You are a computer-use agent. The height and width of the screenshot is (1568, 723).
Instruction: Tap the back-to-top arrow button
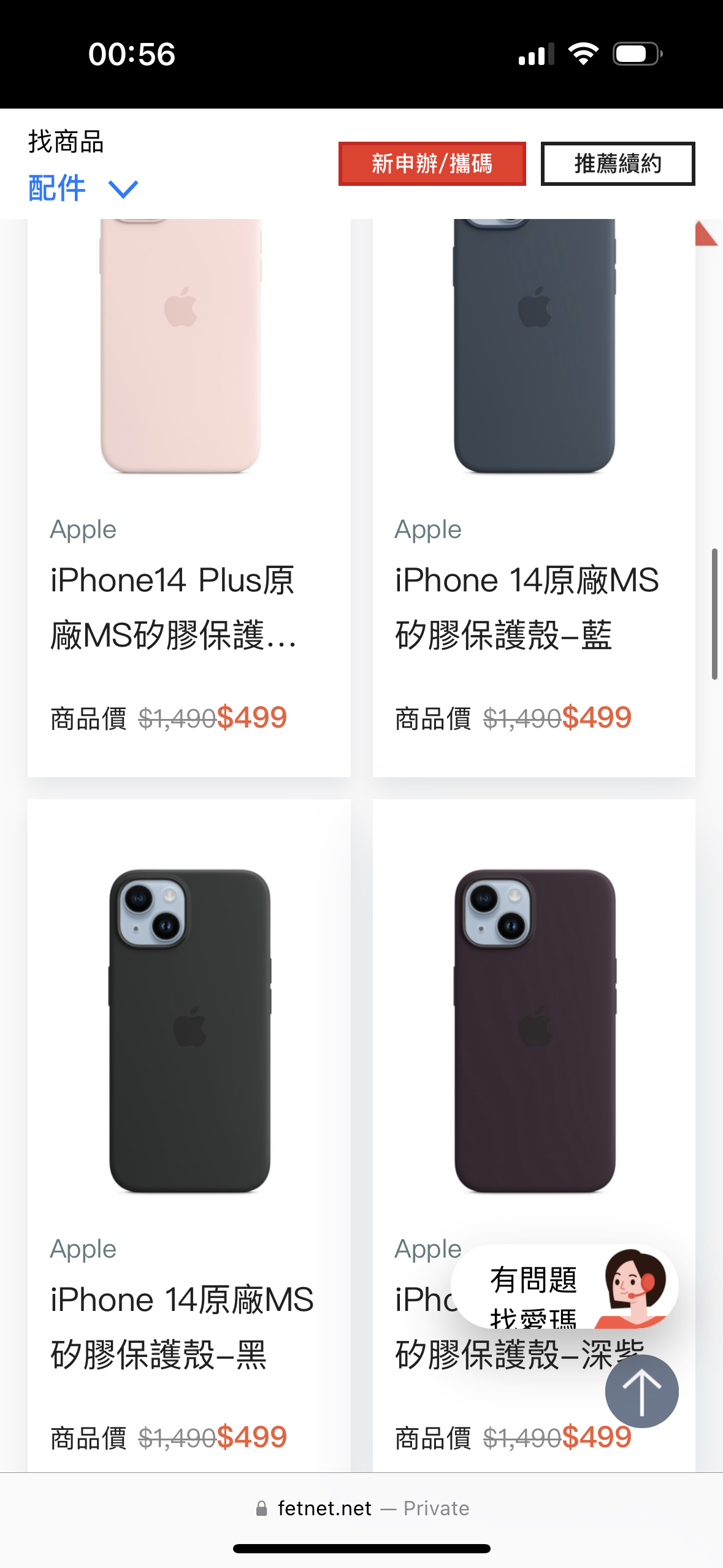point(641,1391)
